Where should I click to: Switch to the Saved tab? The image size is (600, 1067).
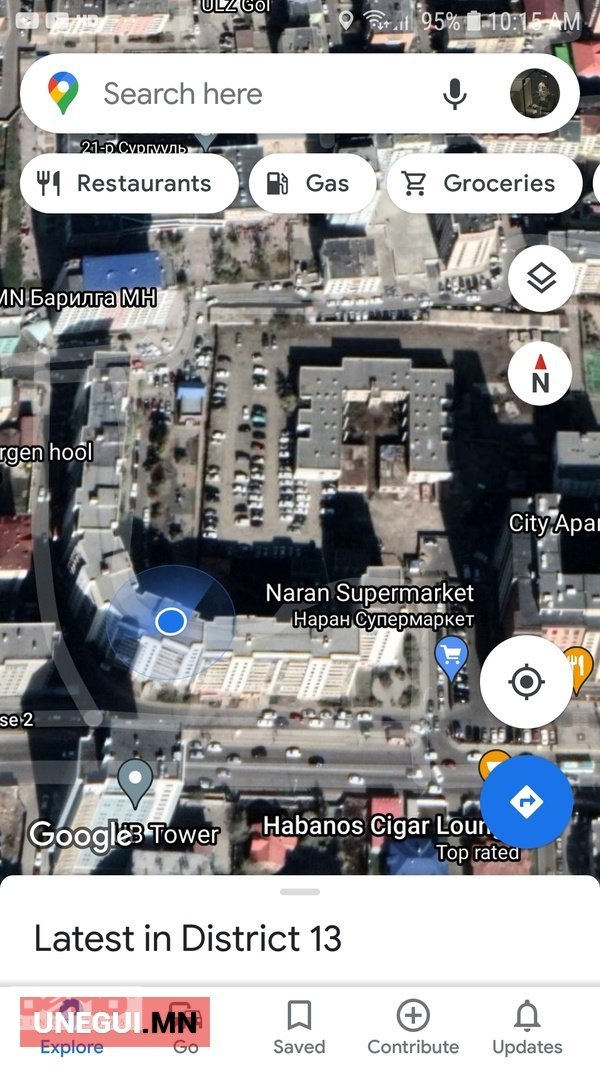coord(299,1028)
